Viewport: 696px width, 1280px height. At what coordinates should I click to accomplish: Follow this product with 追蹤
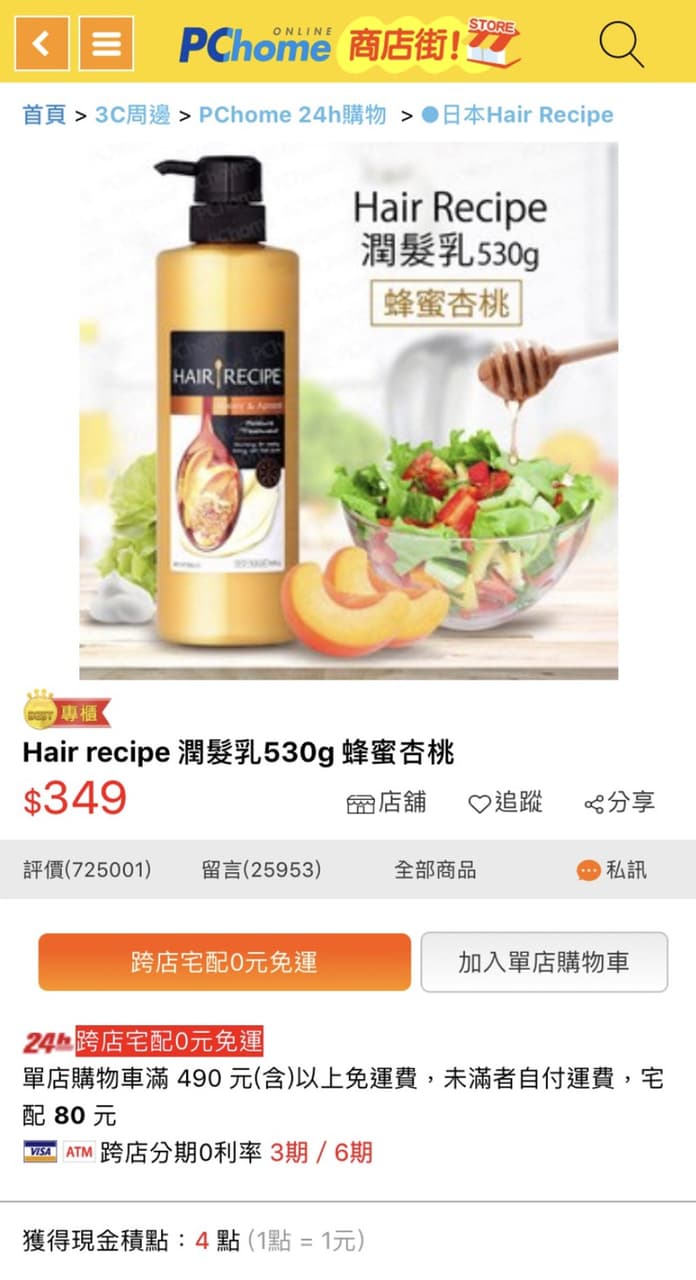point(506,802)
